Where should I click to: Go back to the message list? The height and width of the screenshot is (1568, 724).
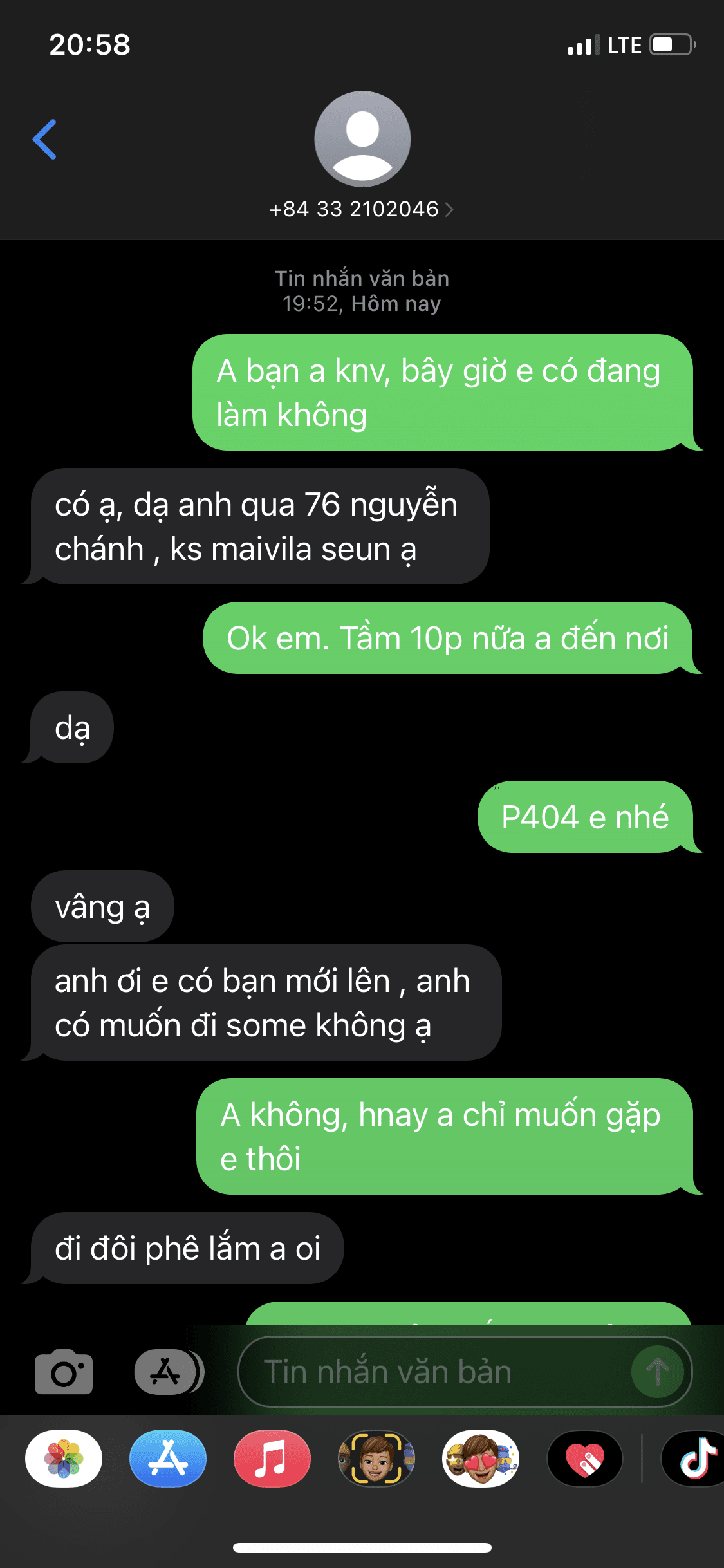[x=44, y=139]
